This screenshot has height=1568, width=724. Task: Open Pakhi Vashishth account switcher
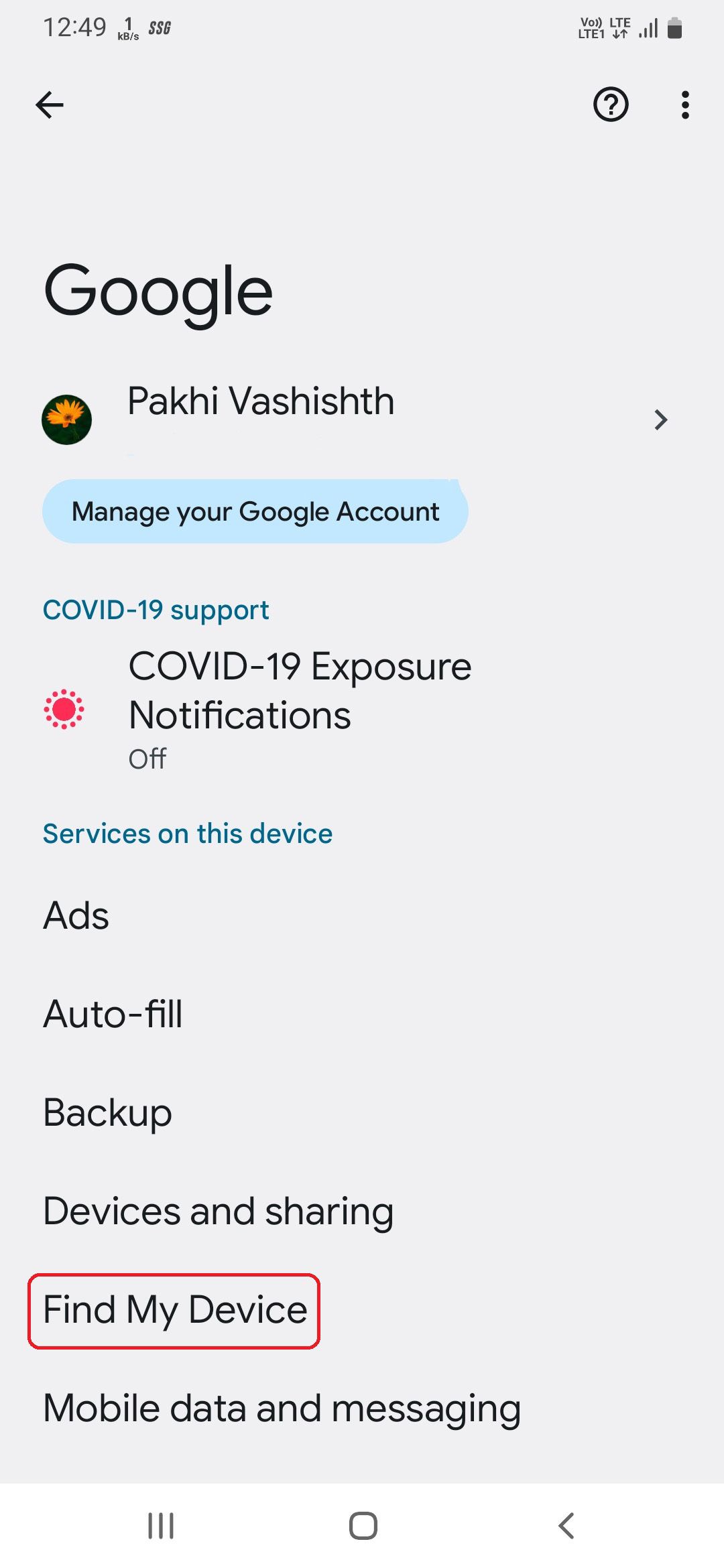tap(362, 419)
